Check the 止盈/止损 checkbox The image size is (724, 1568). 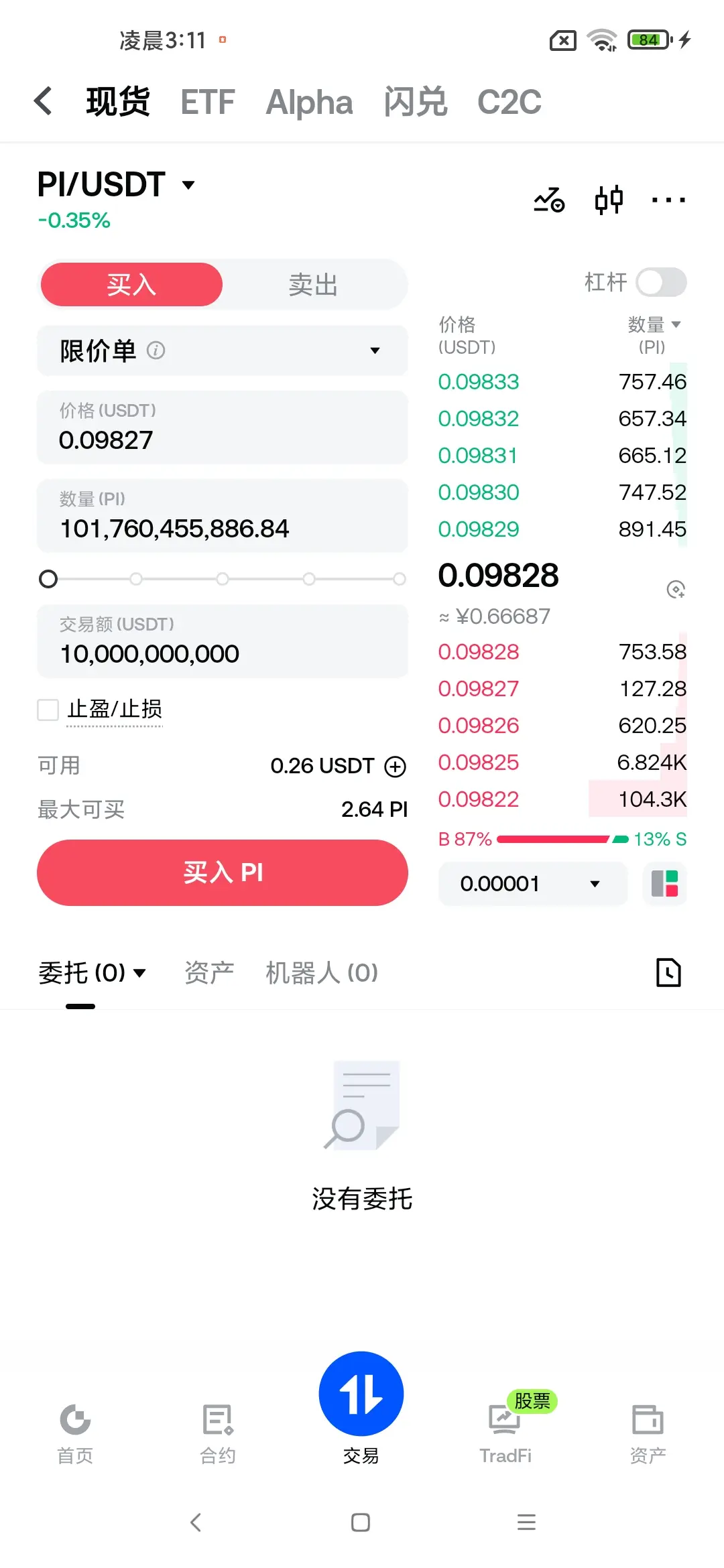click(x=48, y=710)
